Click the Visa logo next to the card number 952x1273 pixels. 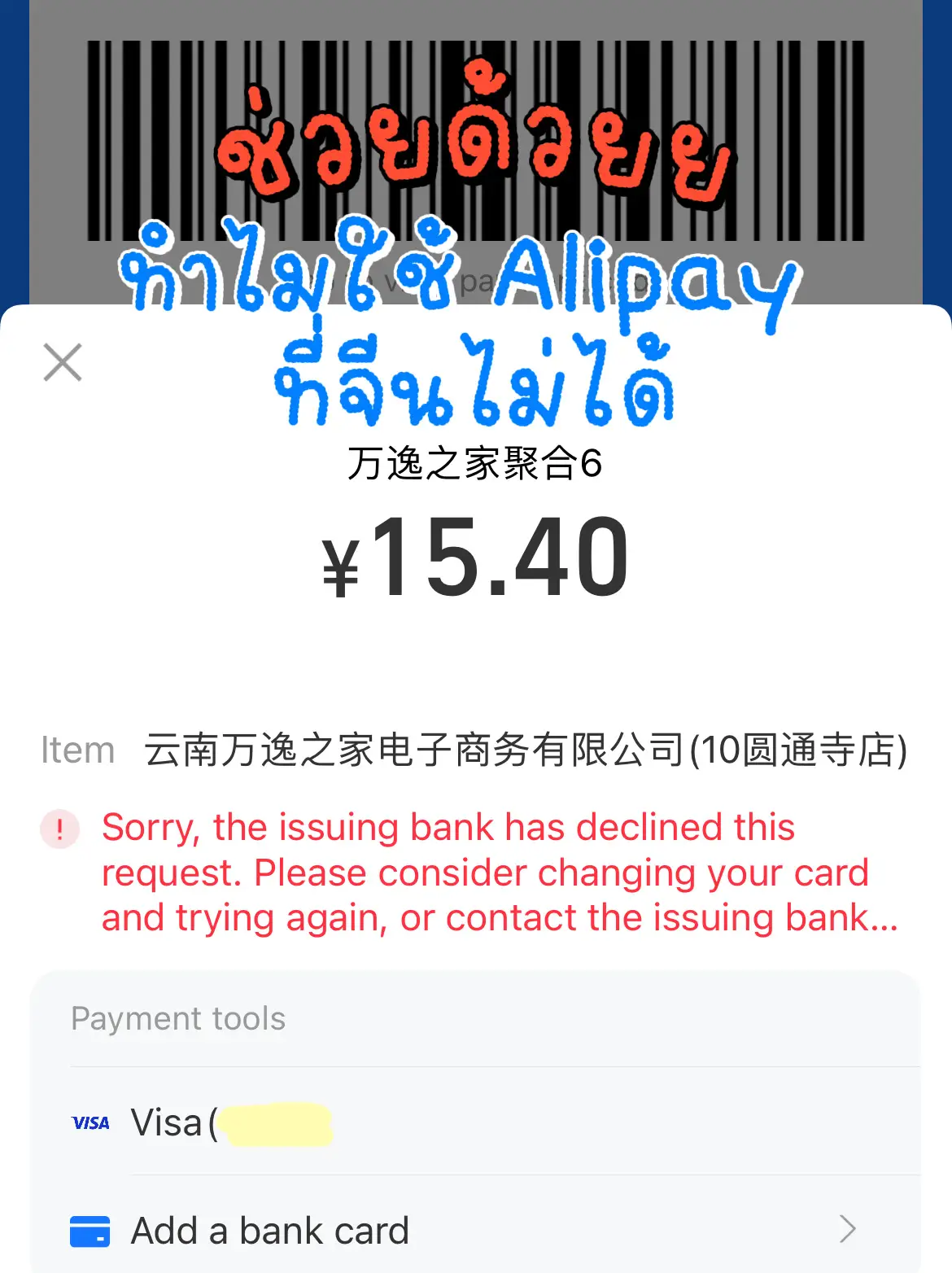90,1123
